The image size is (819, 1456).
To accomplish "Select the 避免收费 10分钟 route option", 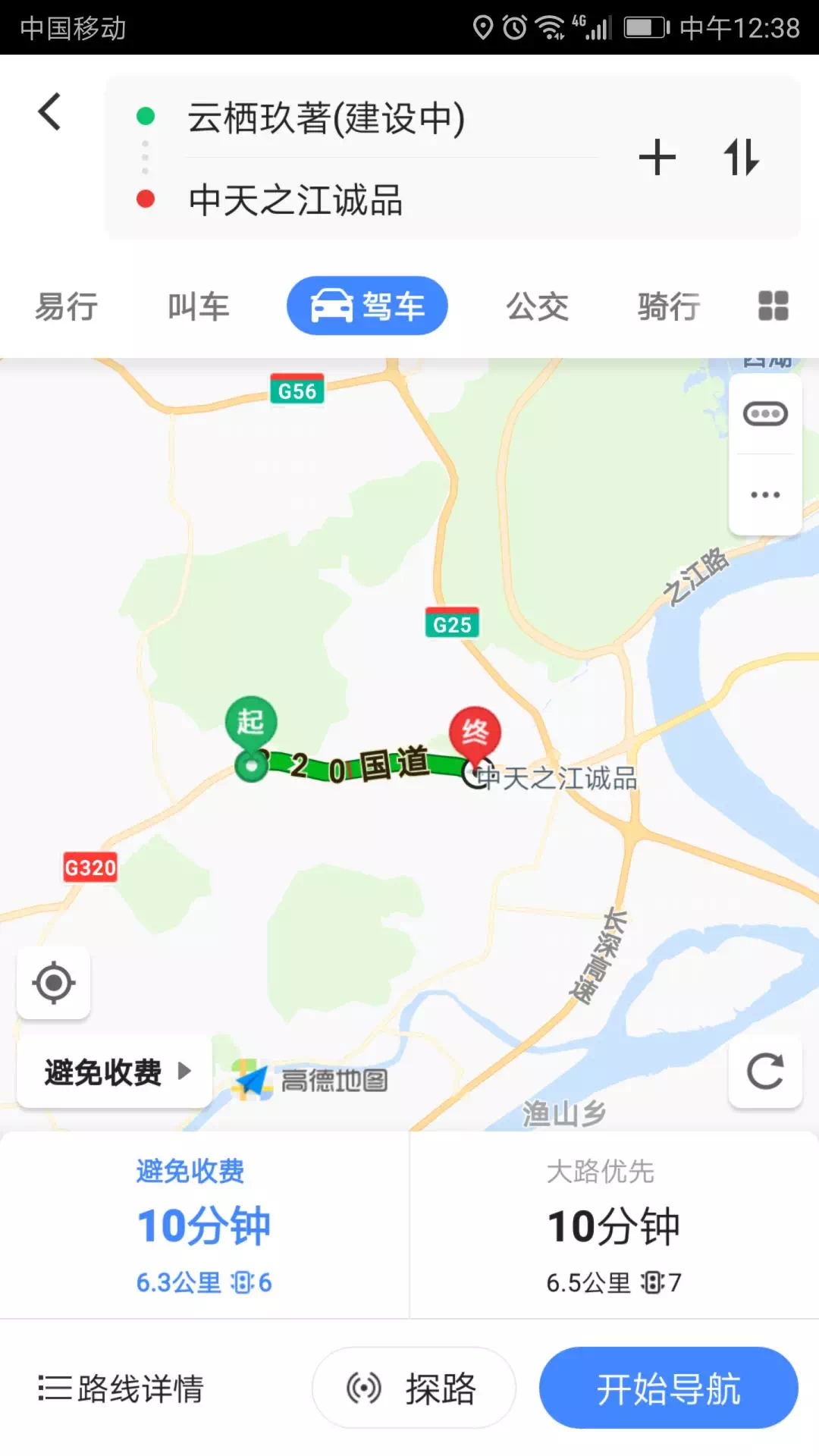I will (x=204, y=1225).
